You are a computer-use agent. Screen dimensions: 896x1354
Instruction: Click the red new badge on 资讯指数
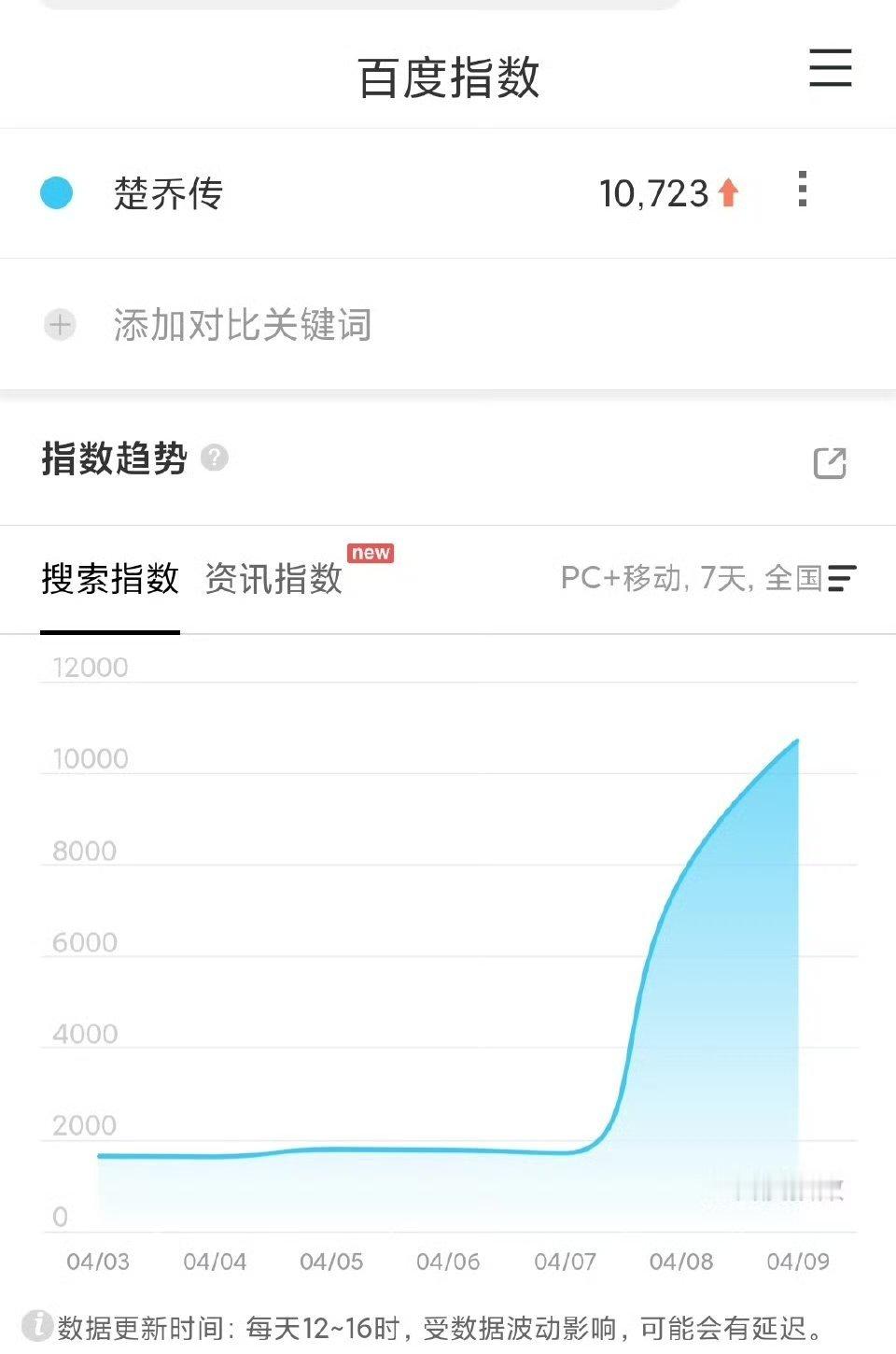pos(371,553)
